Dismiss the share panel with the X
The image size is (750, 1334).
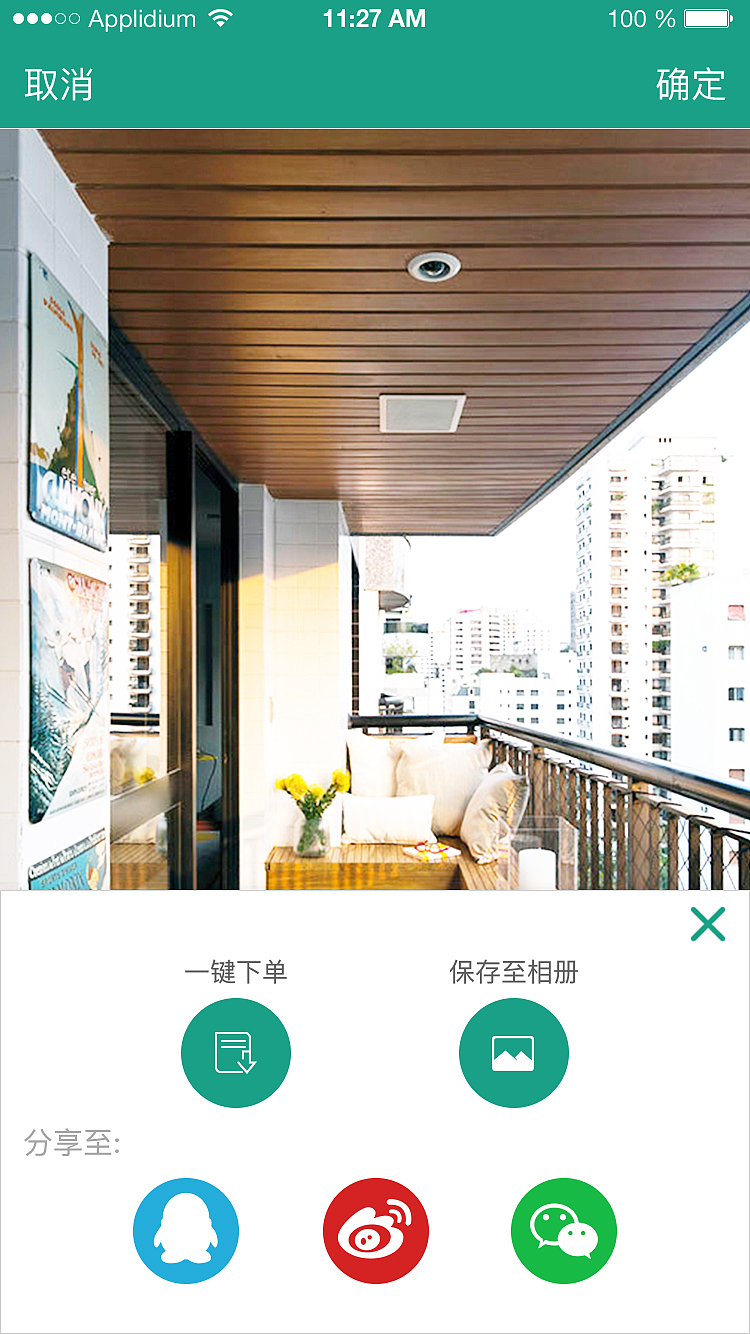pyautogui.click(x=708, y=924)
